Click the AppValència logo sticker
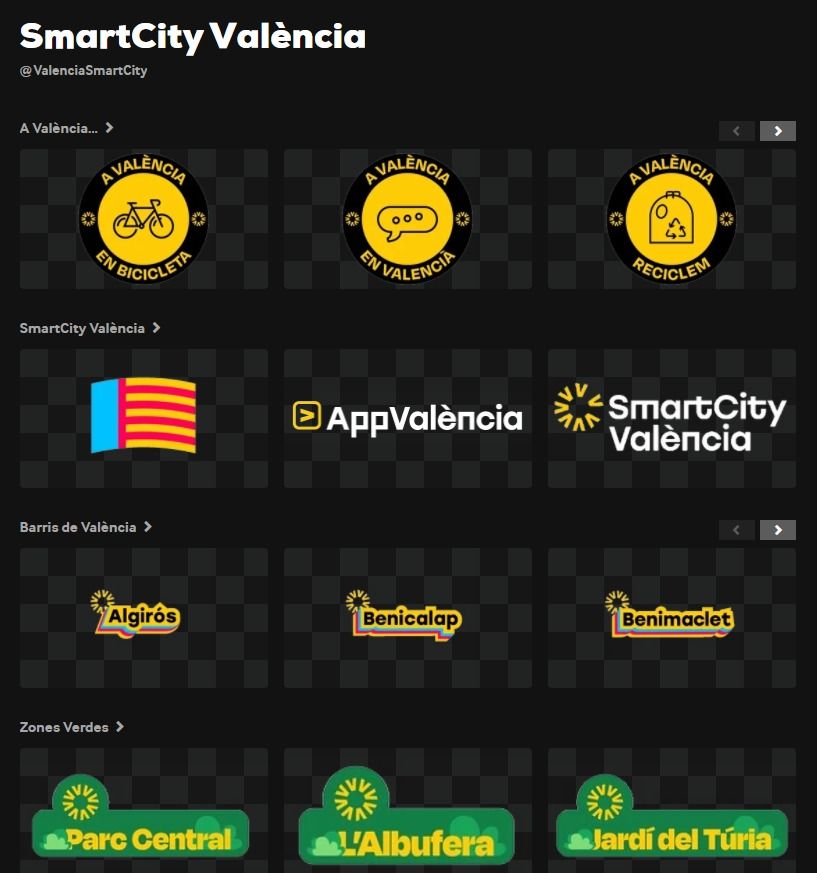817x873 pixels. pos(407,417)
